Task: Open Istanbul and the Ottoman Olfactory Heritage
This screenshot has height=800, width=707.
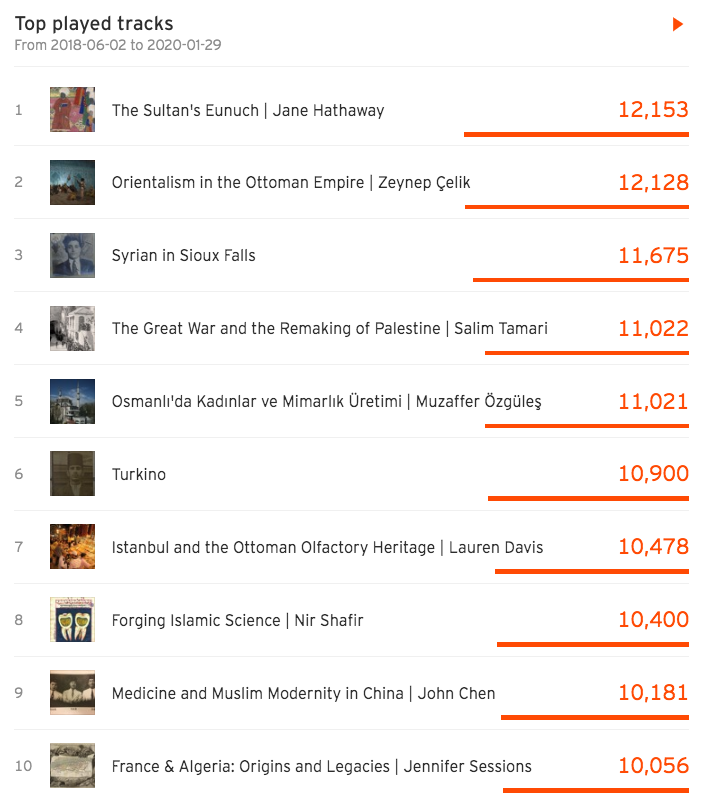Action: (x=327, y=548)
